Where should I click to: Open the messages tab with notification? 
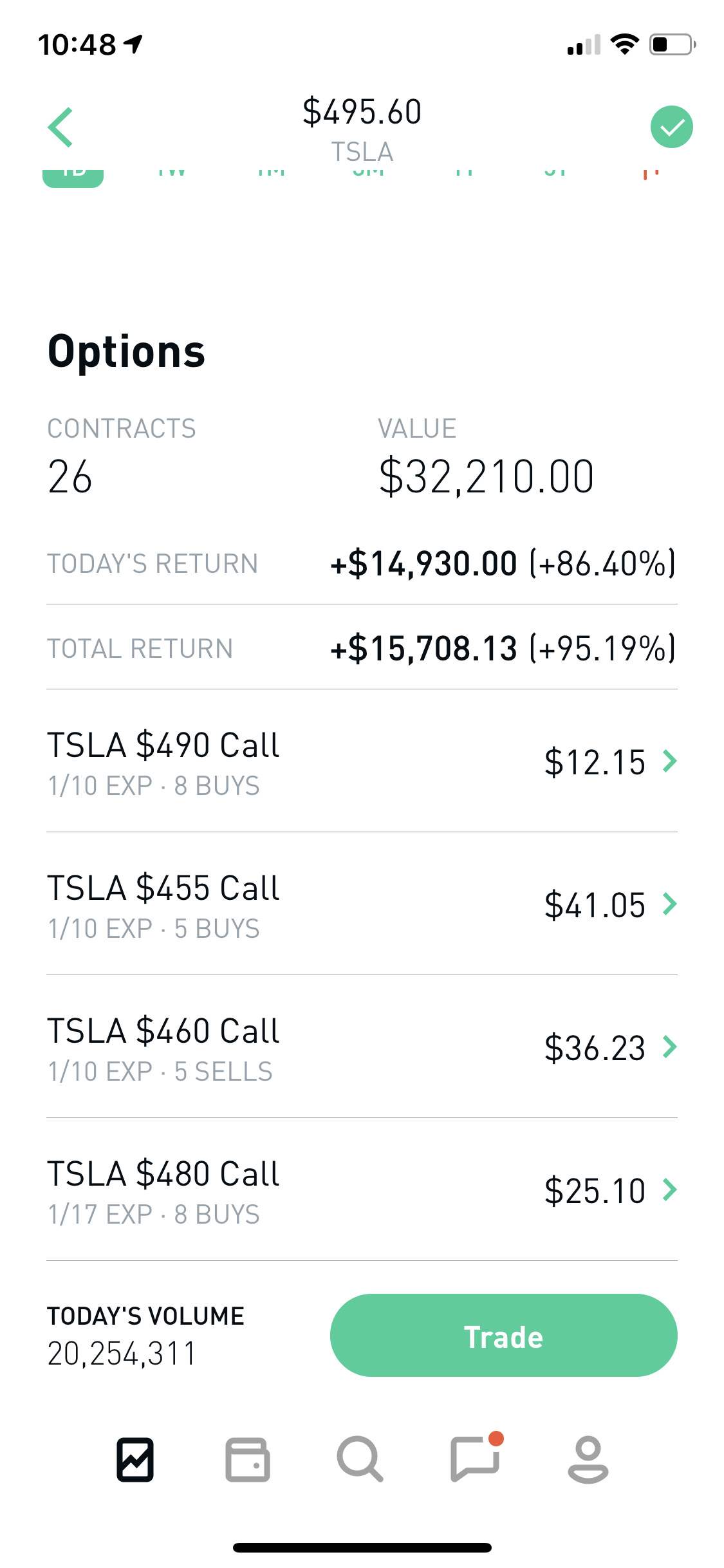476,1458
